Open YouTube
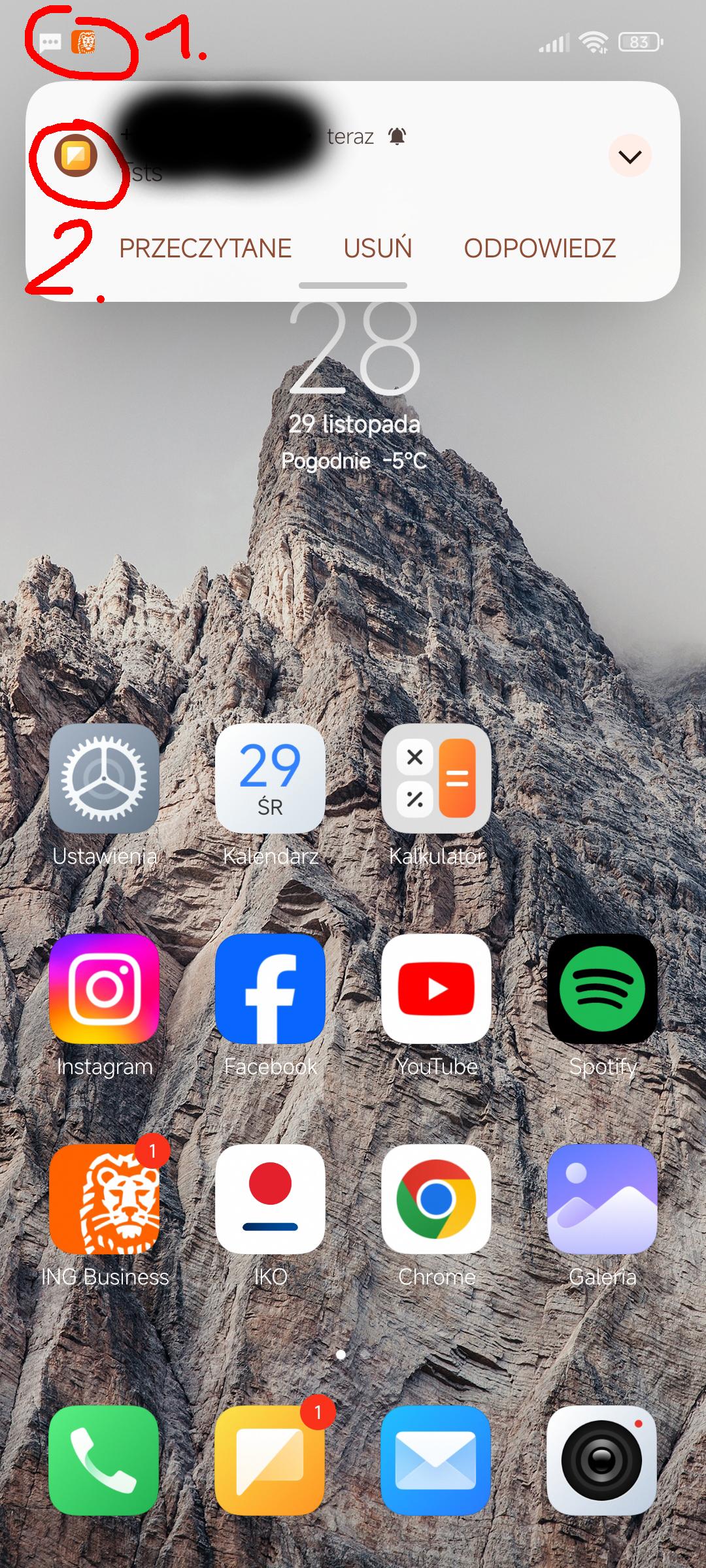Viewport: 706px width, 1568px height. [x=436, y=988]
